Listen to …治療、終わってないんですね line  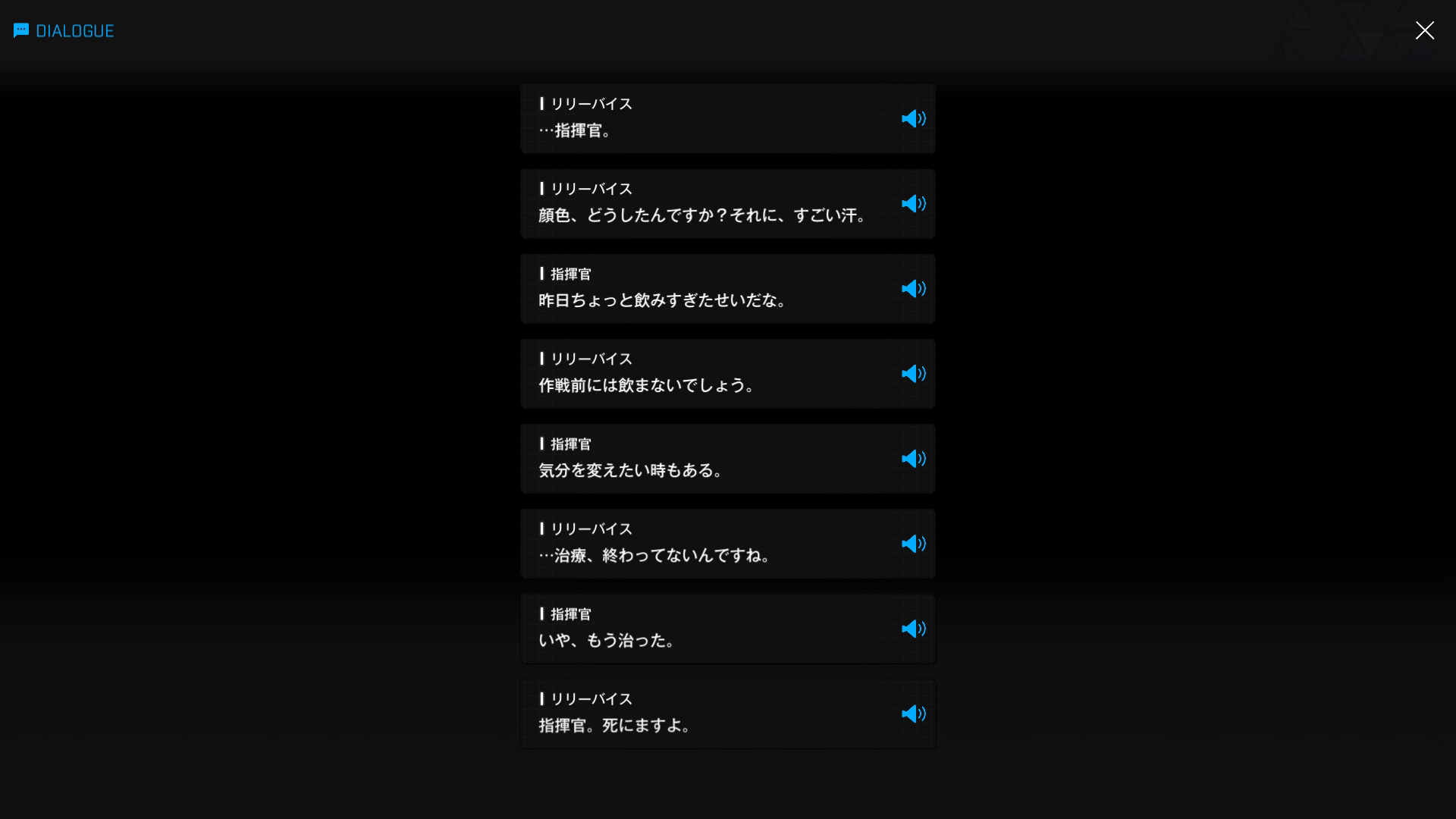point(913,544)
